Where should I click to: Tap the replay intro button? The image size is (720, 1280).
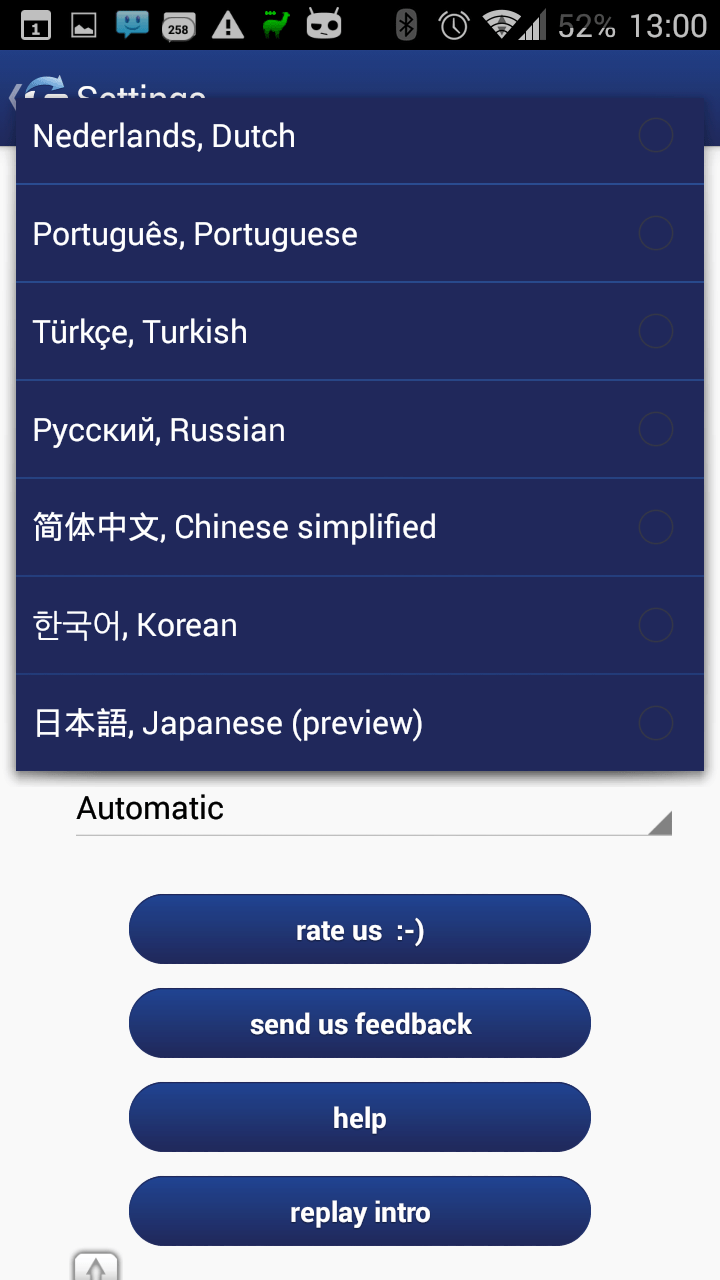pyautogui.click(x=360, y=1212)
